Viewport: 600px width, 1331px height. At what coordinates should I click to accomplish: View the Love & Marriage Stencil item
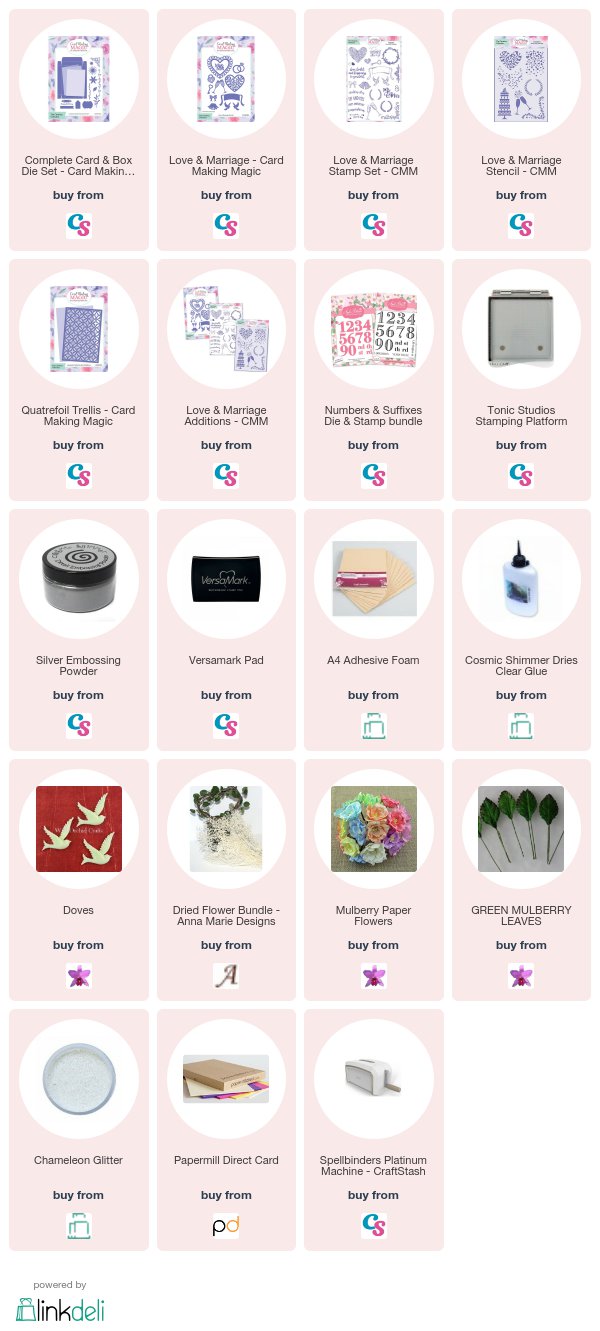tap(521, 80)
